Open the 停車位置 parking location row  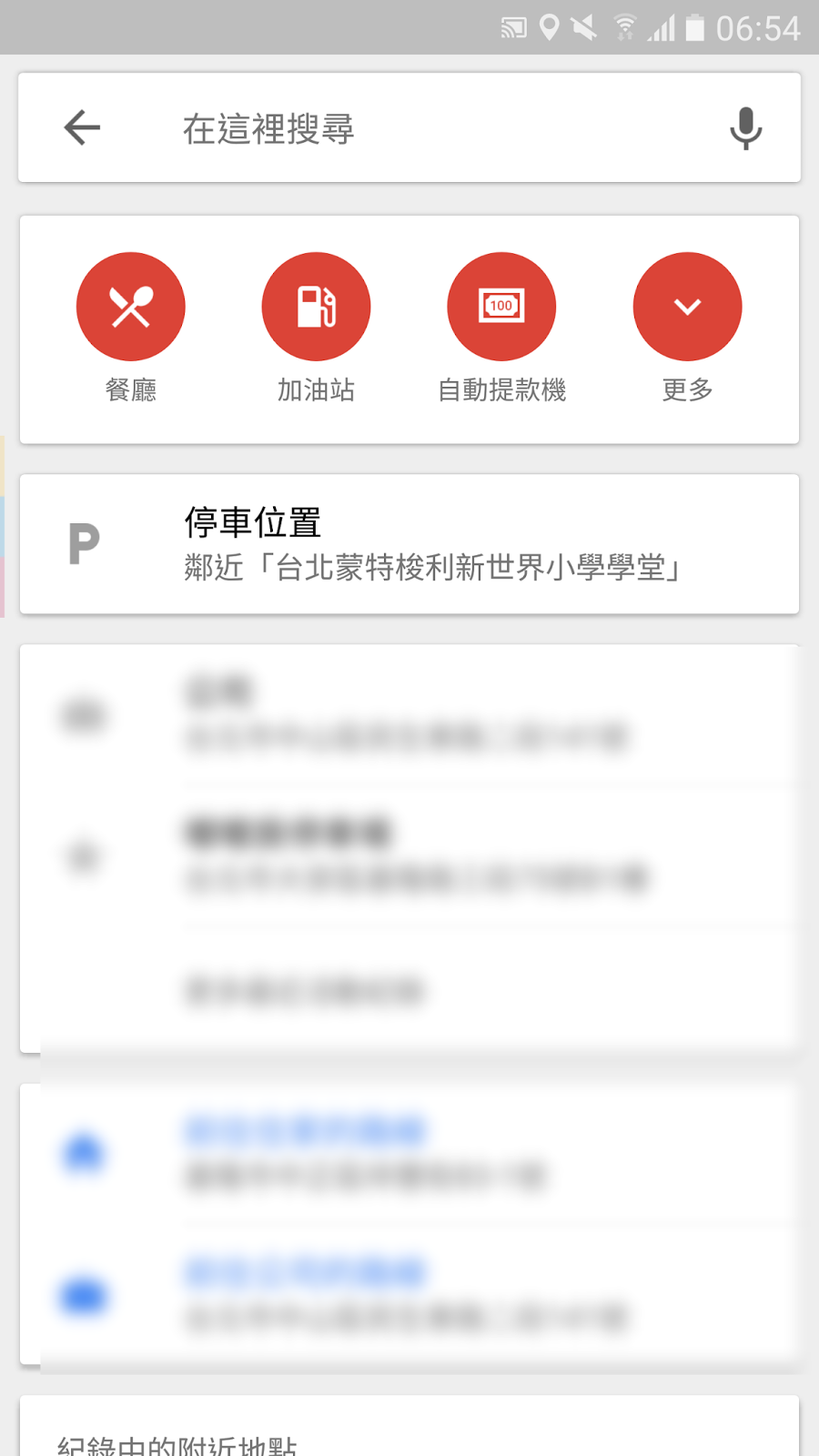tap(409, 544)
